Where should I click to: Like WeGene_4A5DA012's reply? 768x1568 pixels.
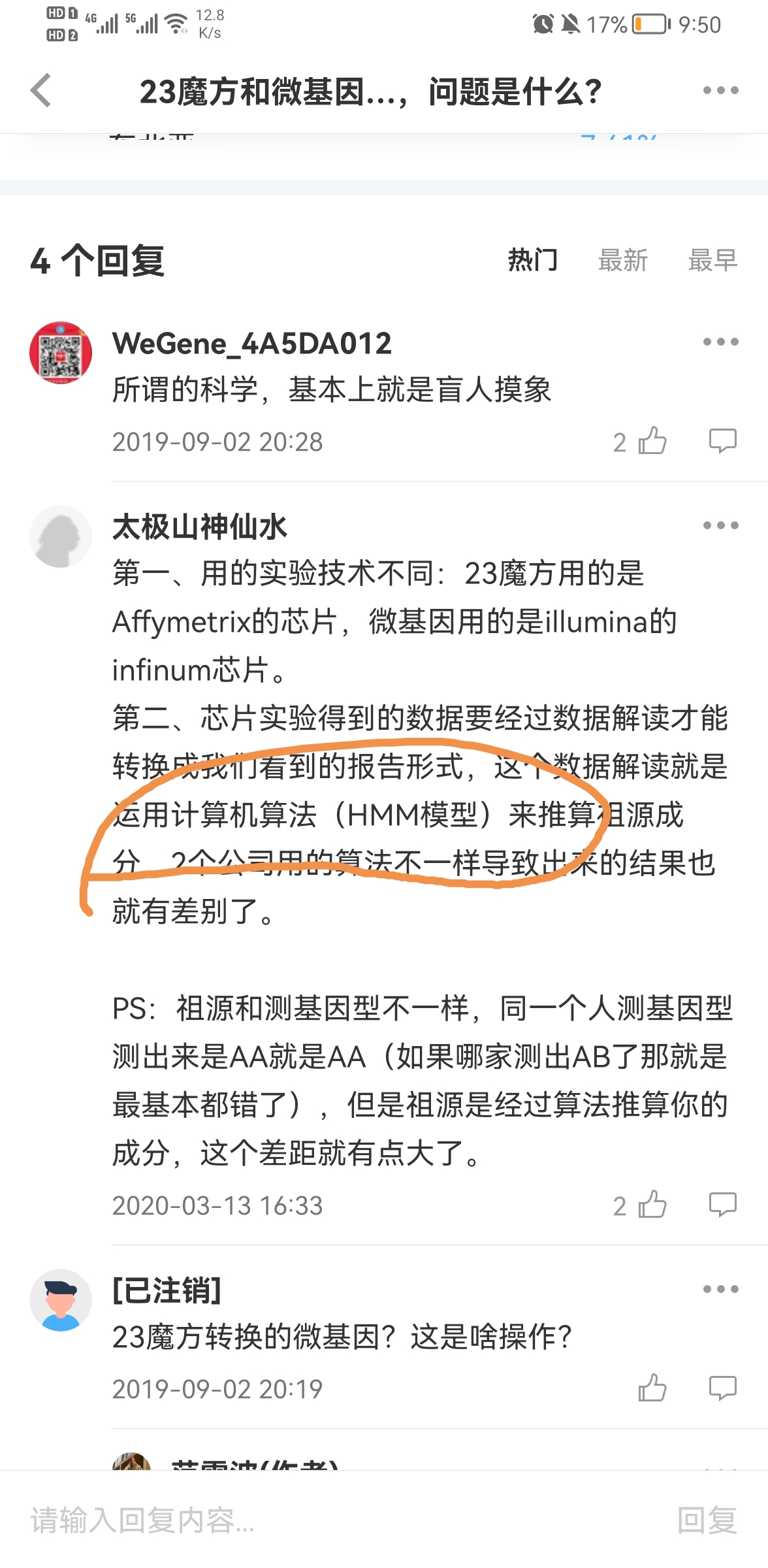pyautogui.click(x=652, y=441)
